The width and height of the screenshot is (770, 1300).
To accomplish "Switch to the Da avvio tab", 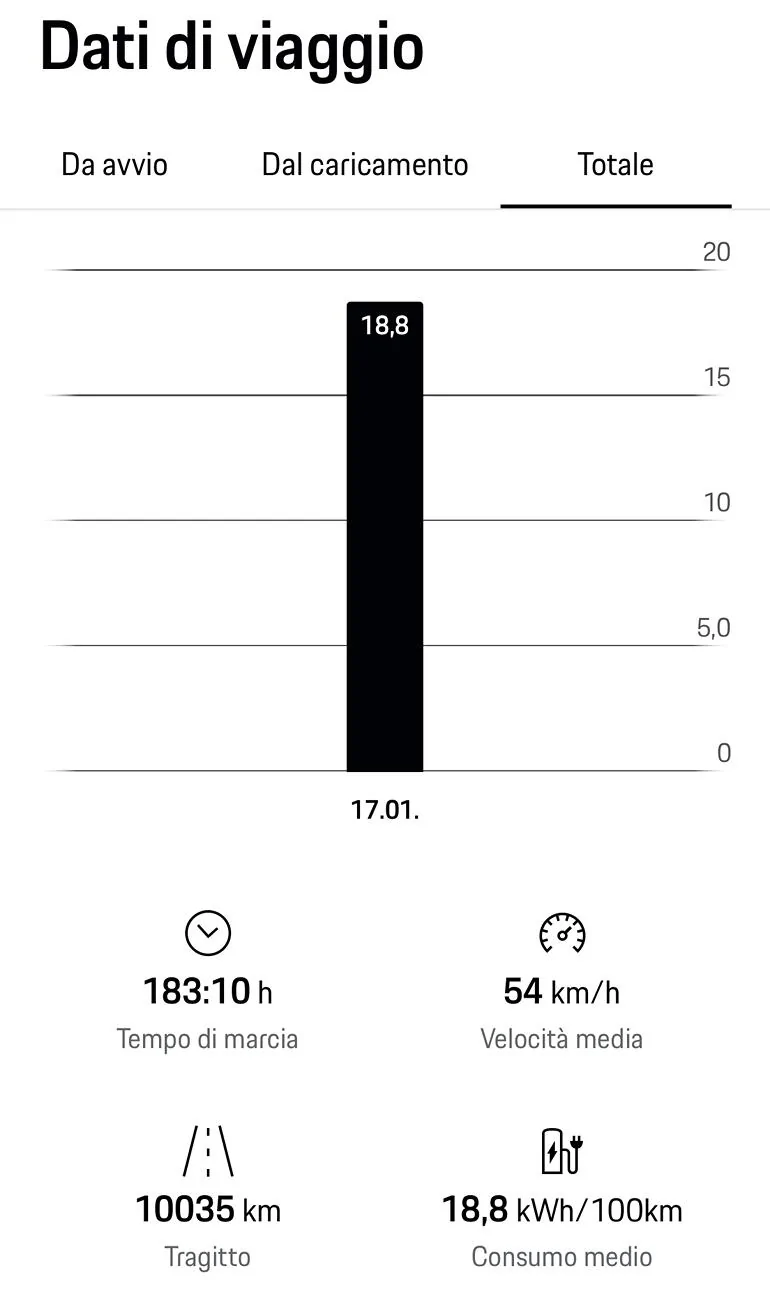I will click(115, 164).
